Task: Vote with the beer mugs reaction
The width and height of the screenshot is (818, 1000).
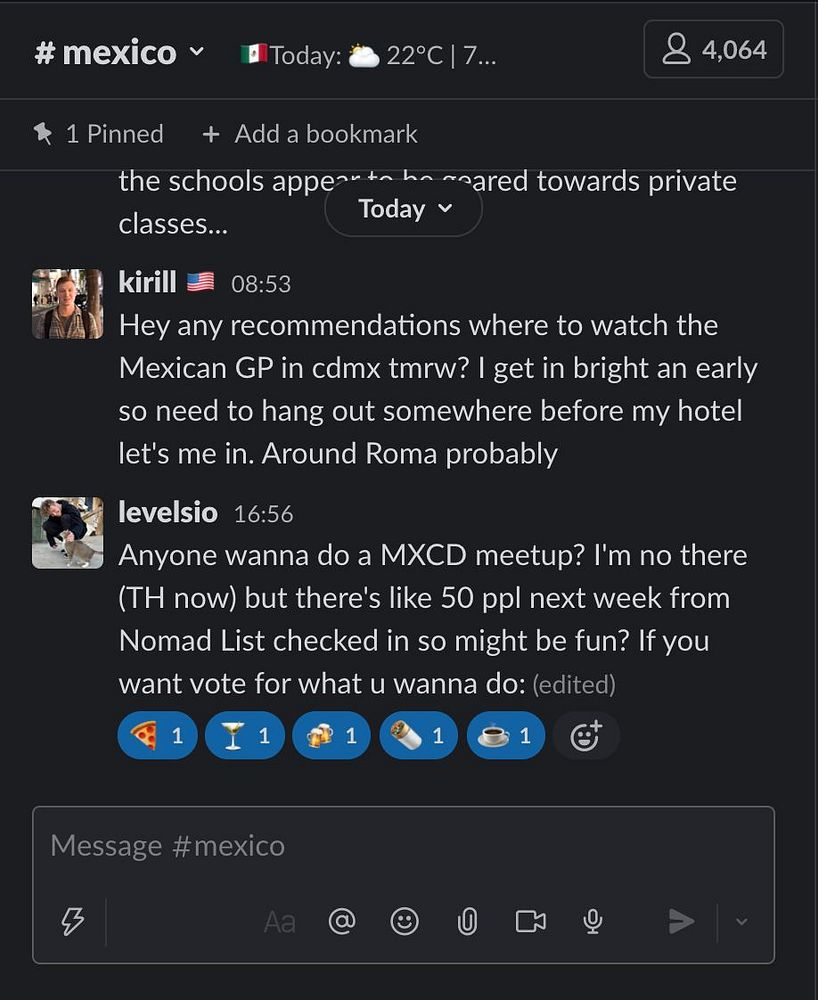Action: [x=331, y=736]
